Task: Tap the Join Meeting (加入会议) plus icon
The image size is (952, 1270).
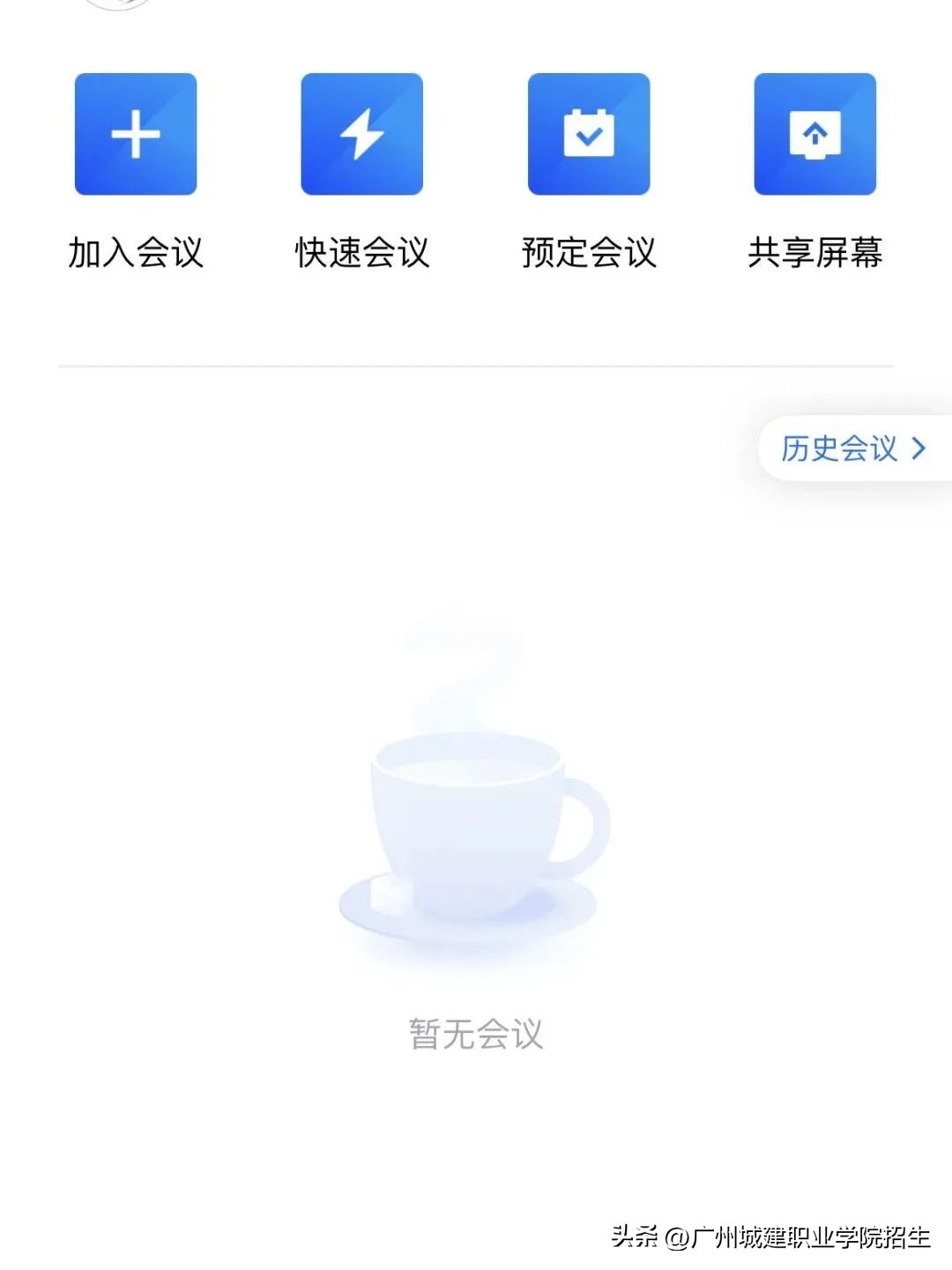Action: [x=136, y=133]
